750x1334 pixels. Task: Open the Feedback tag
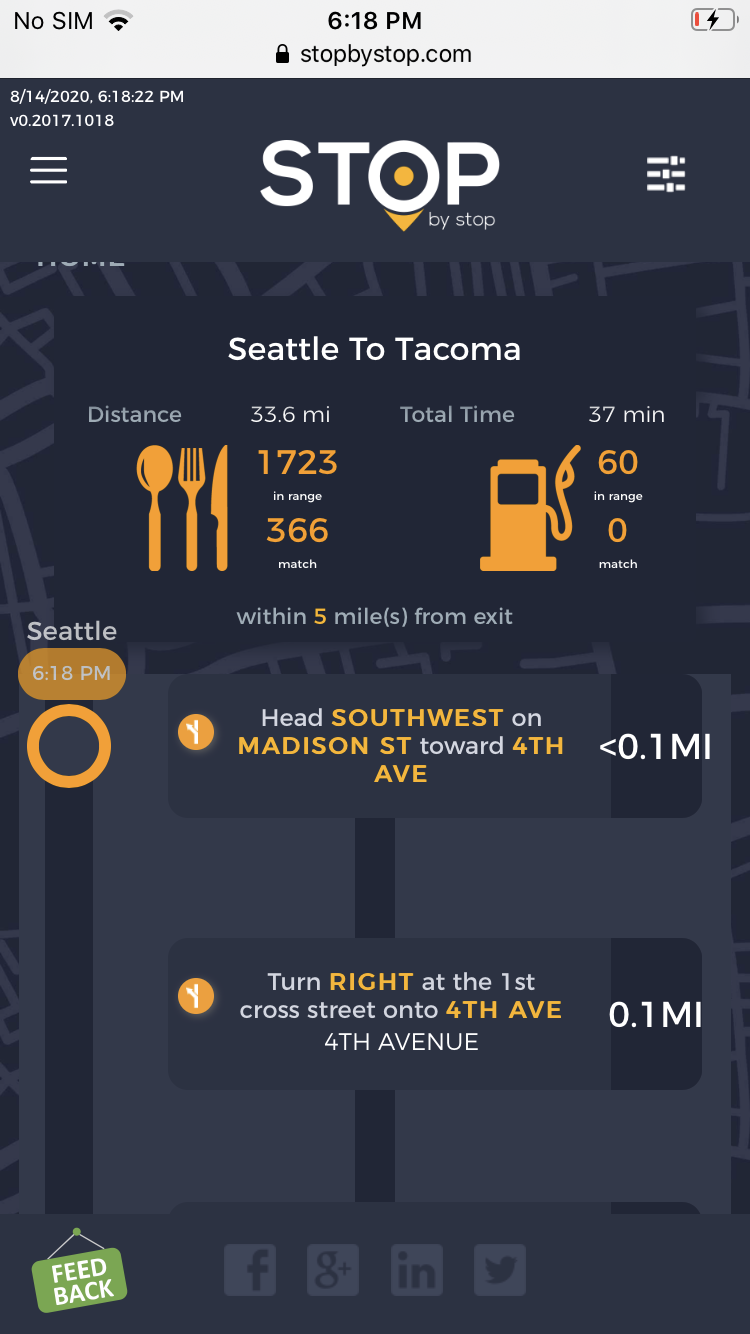78,1276
